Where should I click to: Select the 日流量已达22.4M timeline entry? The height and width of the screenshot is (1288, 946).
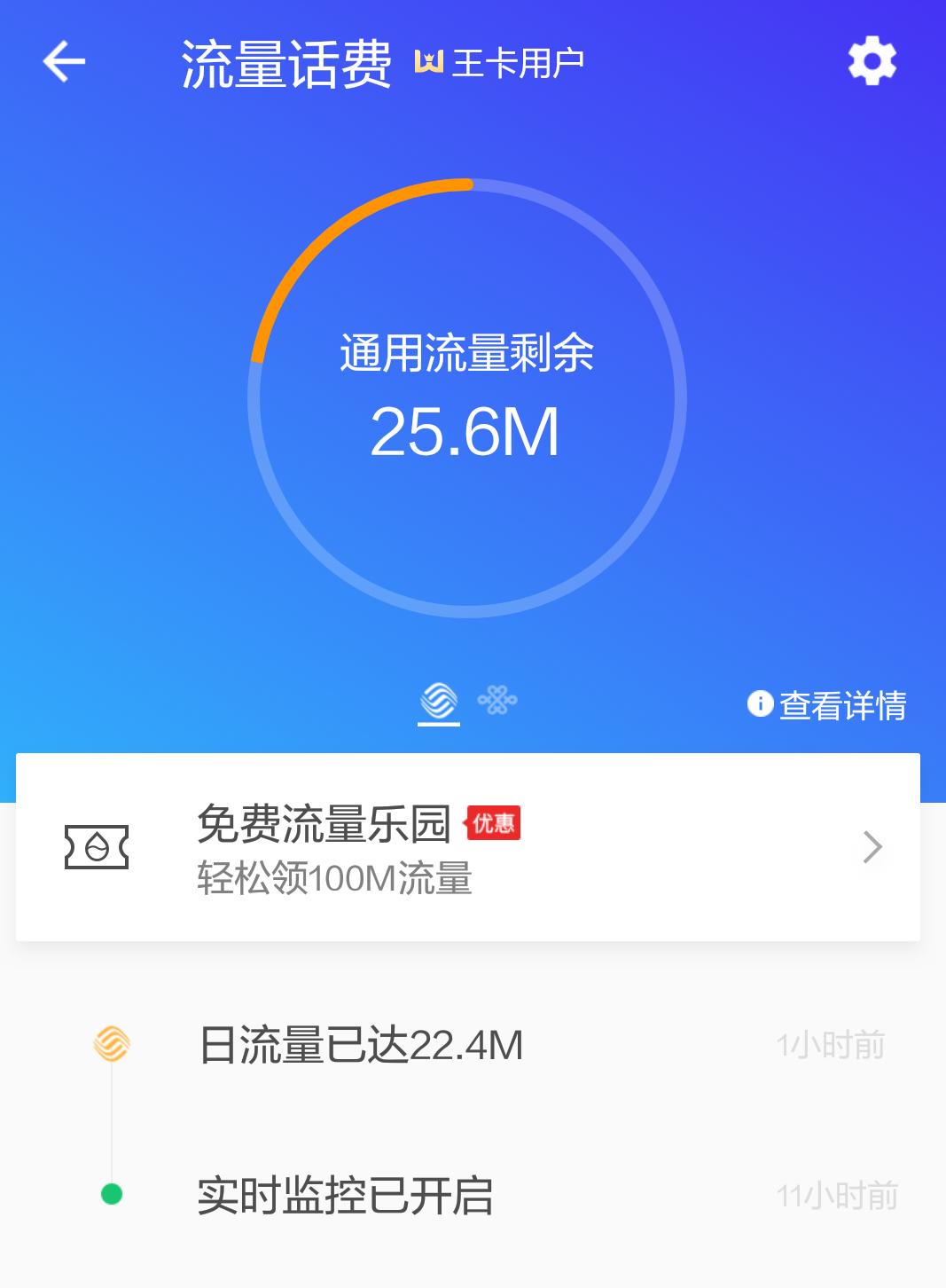pyautogui.click(x=359, y=1047)
